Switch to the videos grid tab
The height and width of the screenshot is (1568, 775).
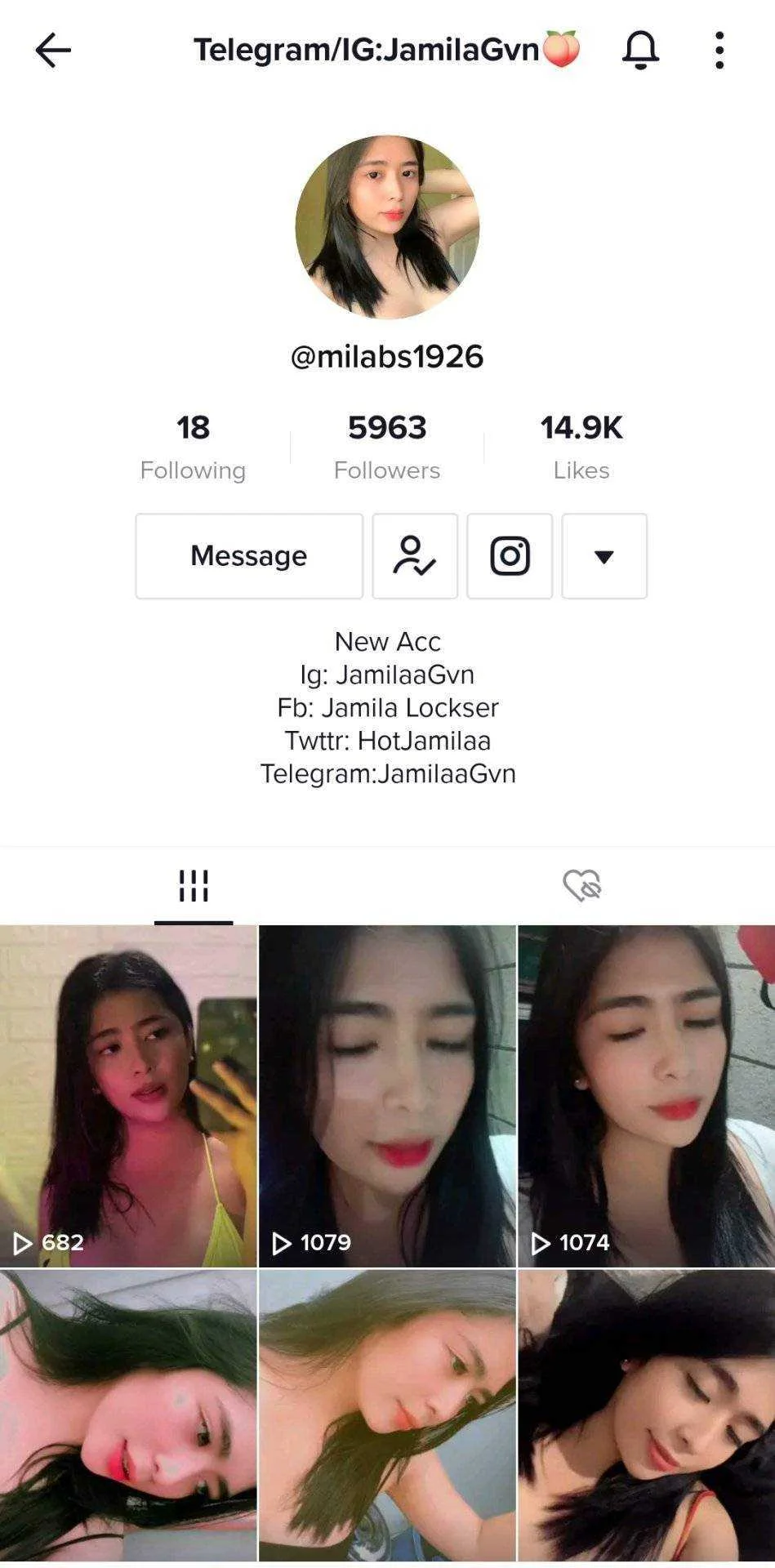[194, 885]
